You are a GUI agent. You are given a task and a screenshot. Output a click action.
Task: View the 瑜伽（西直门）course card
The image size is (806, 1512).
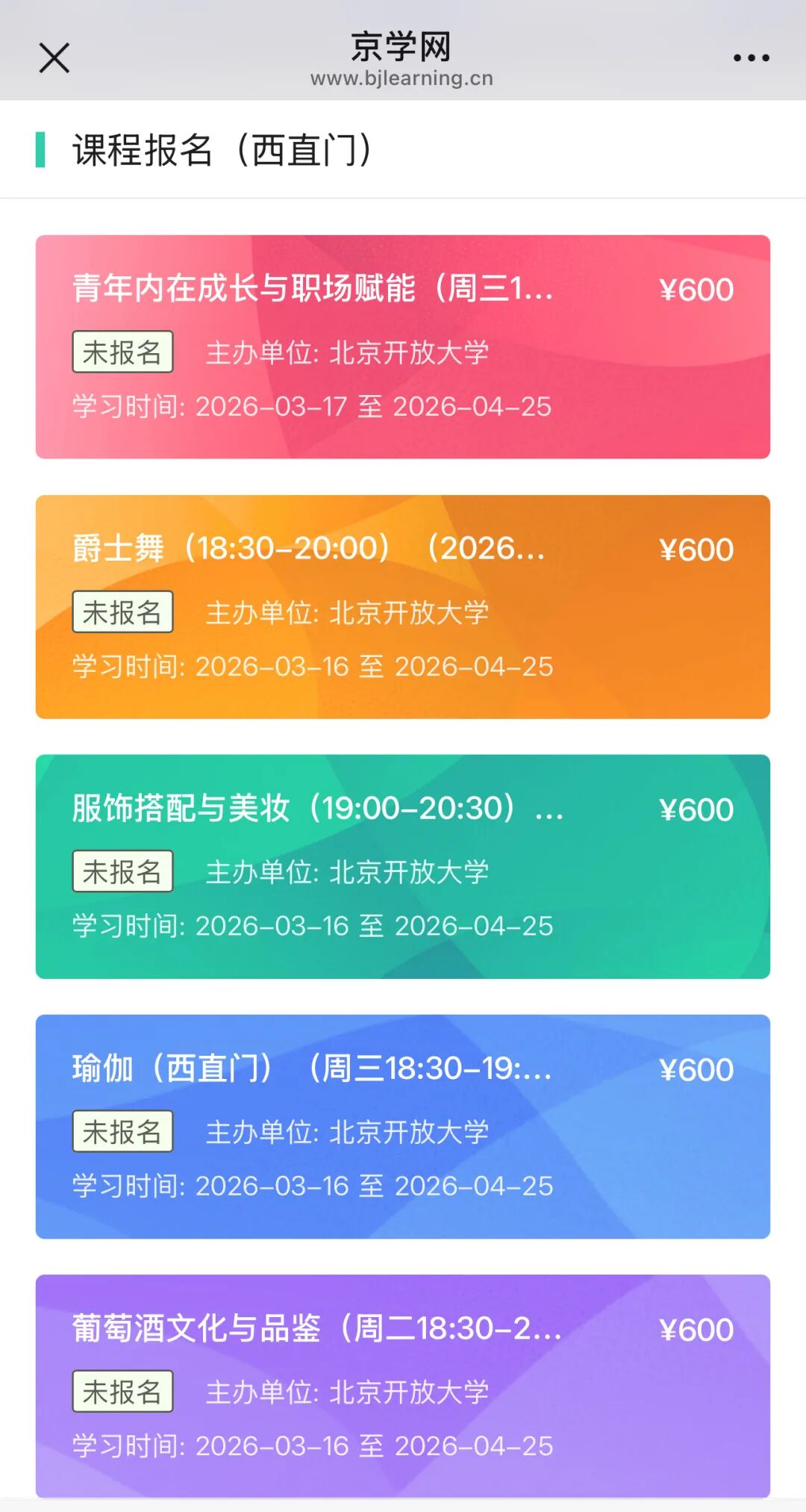[x=403, y=1126]
